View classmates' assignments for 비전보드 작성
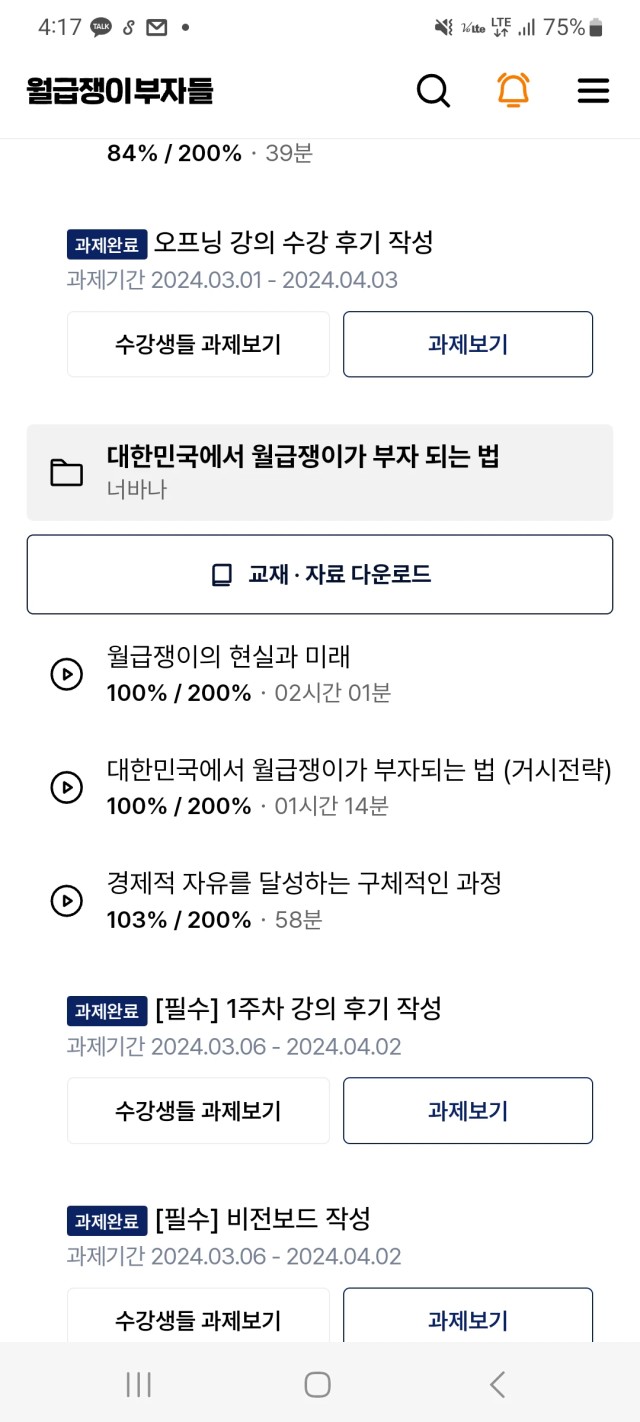 tap(198, 1316)
